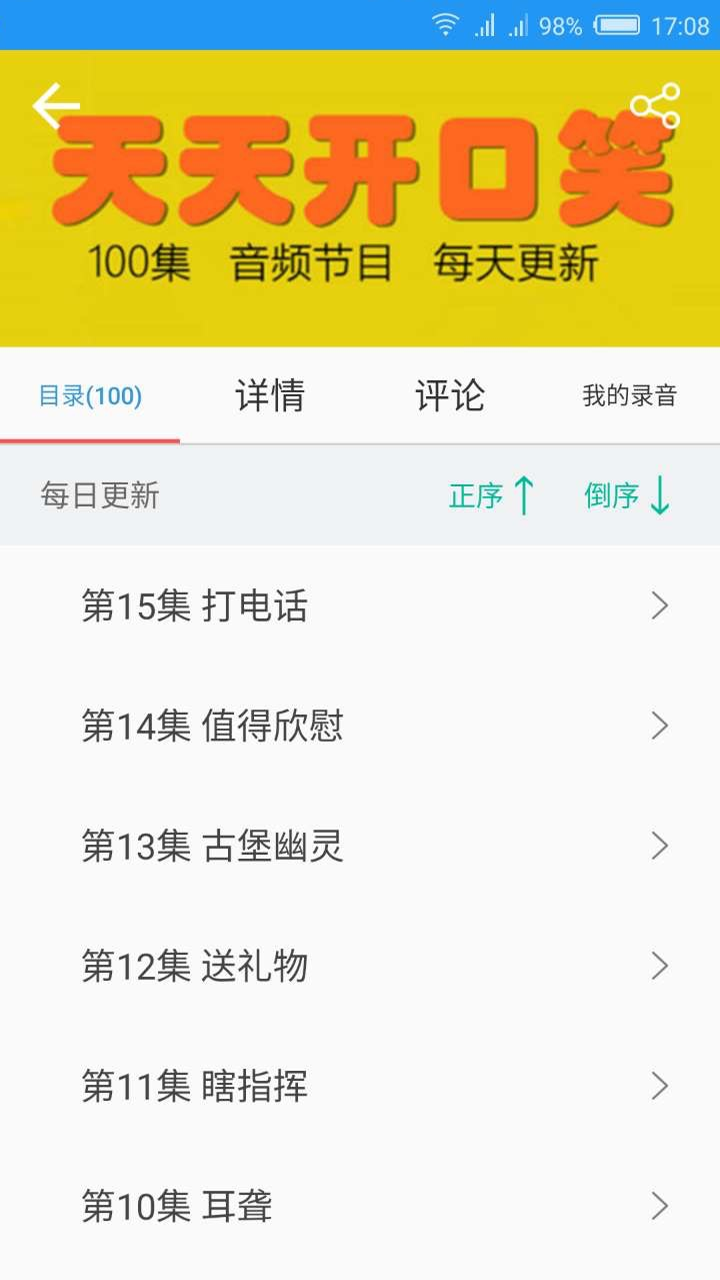Sort episodes in 倒序 descending order
Screen dimensions: 720x1280
[x=627, y=495]
